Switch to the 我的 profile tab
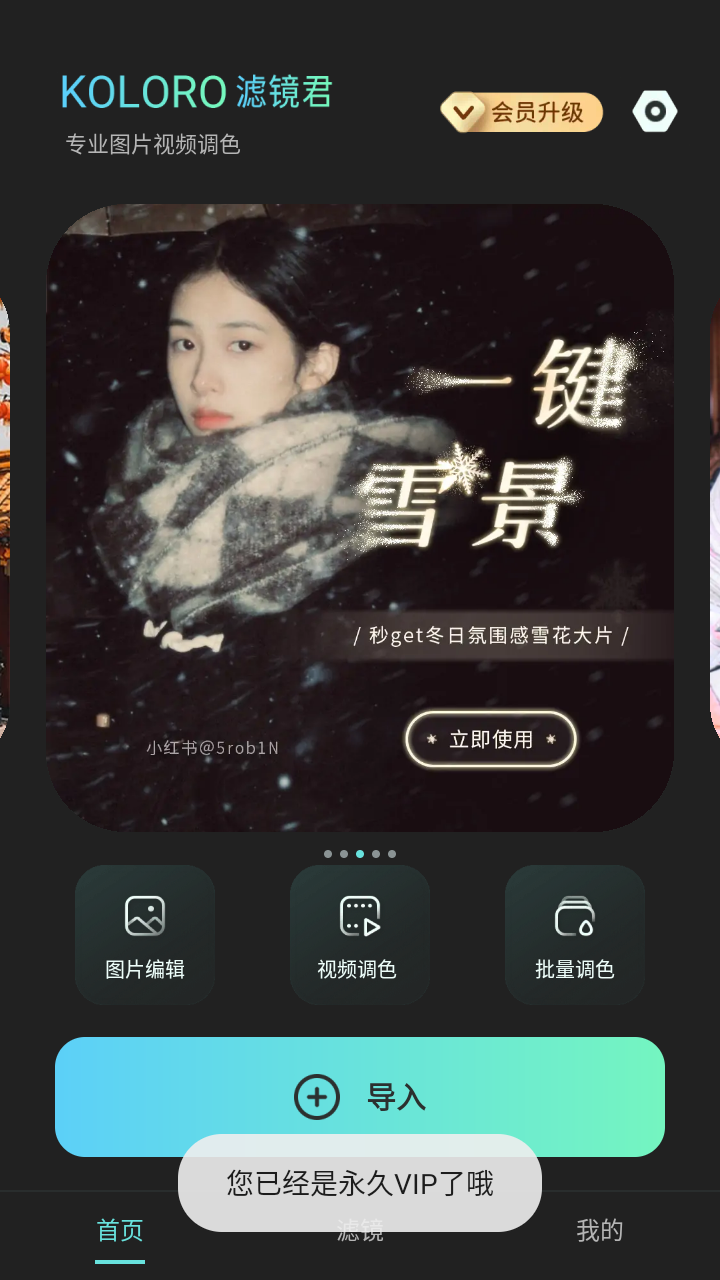The height and width of the screenshot is (1280, 720). [599, 1232]
